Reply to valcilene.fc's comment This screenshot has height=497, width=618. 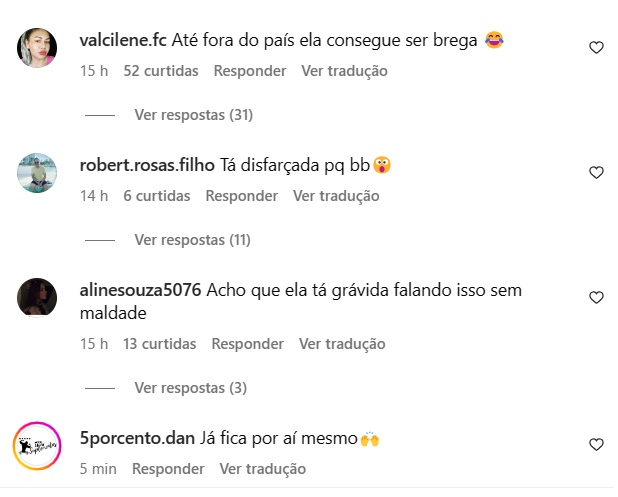250,71
